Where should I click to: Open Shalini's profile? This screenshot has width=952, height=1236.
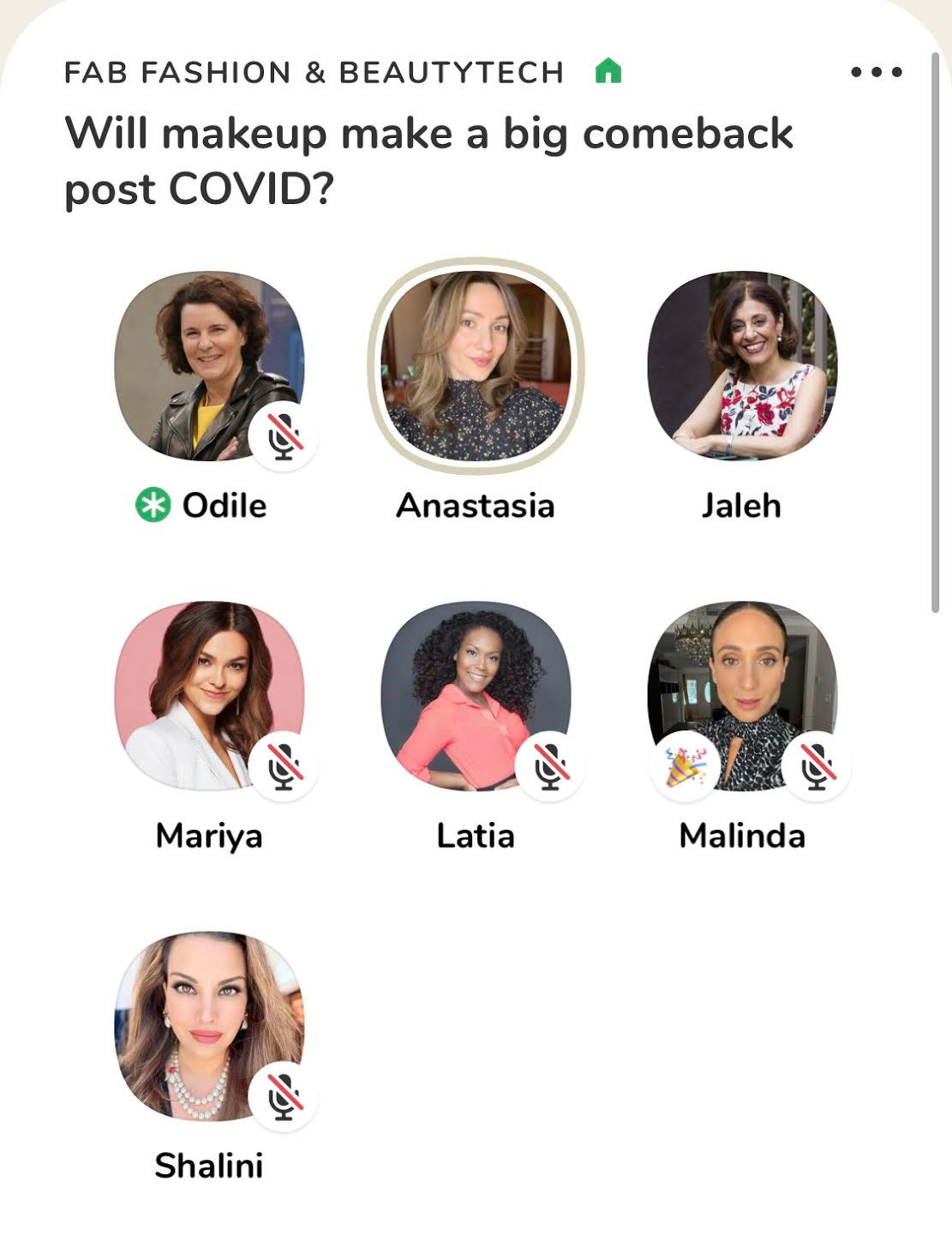click(x=209, y=1026)
